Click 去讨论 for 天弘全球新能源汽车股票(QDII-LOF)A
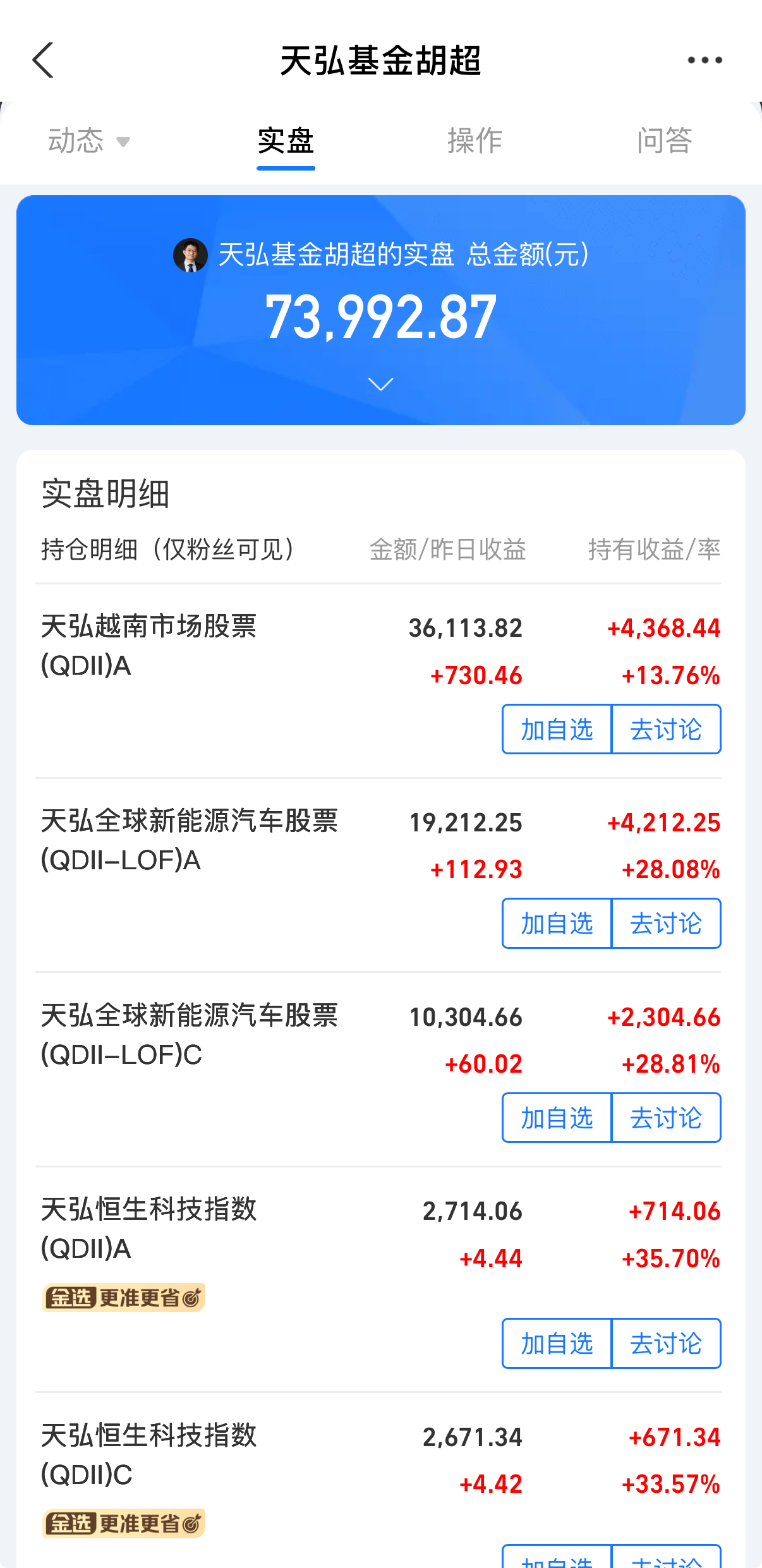Image resolution: width=762 pixels, height=1568 pixels. [x=667, y=924]
